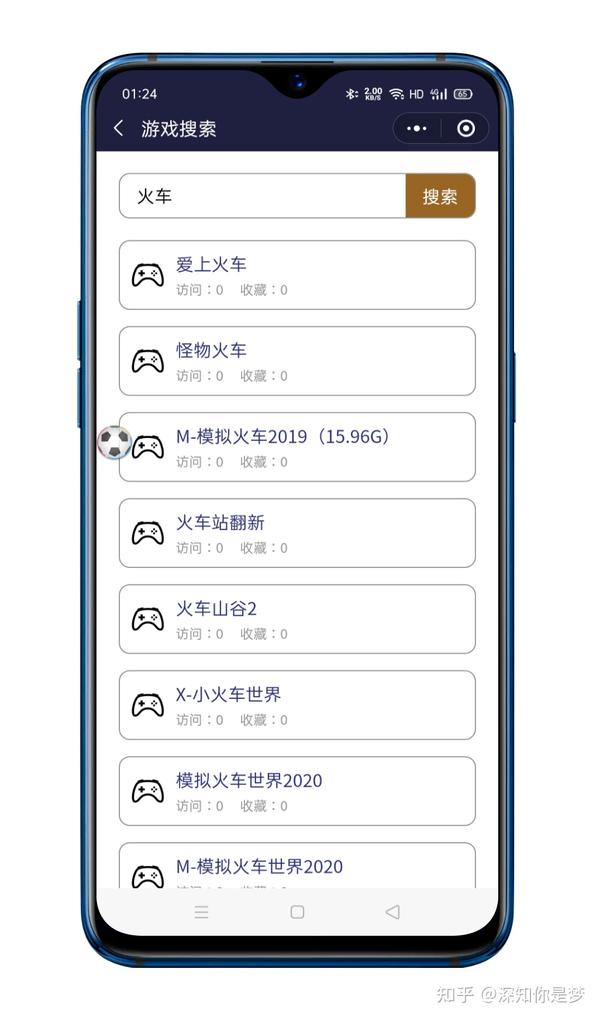Tap the 搜索 button
Viewport: 600px width, 1020px height.
click(x=441, y=196)
